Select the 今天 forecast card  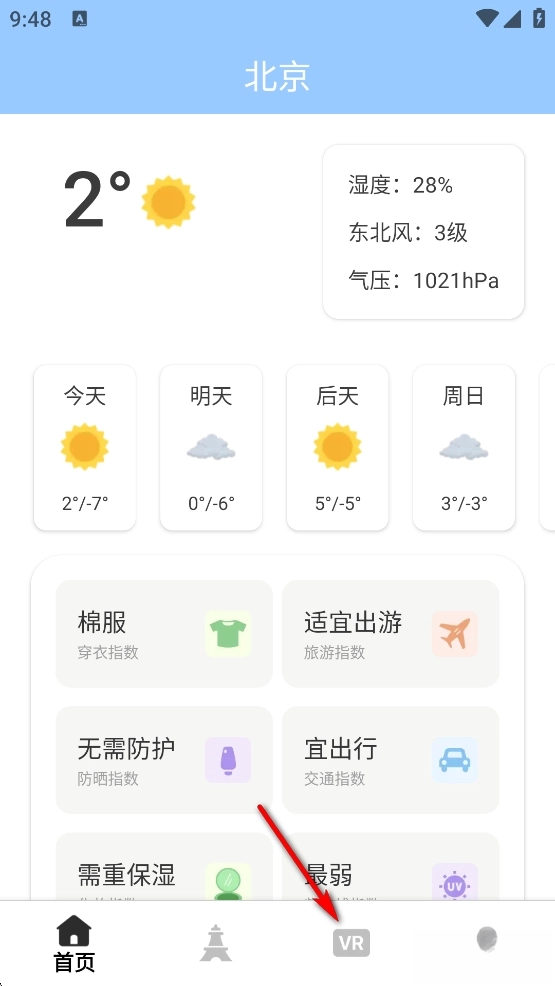coord(85,448)
